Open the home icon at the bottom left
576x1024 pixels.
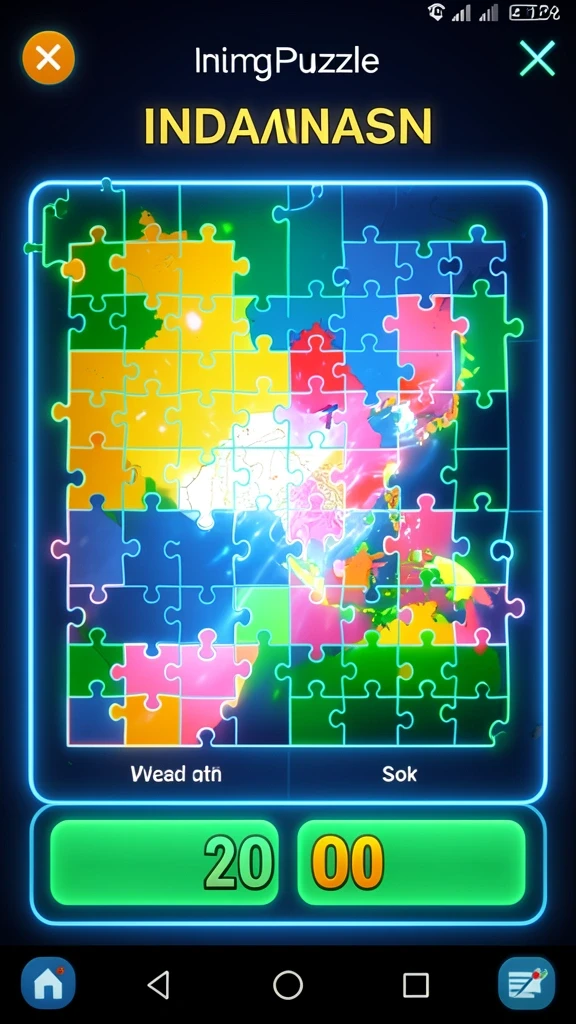pos(48,984)
